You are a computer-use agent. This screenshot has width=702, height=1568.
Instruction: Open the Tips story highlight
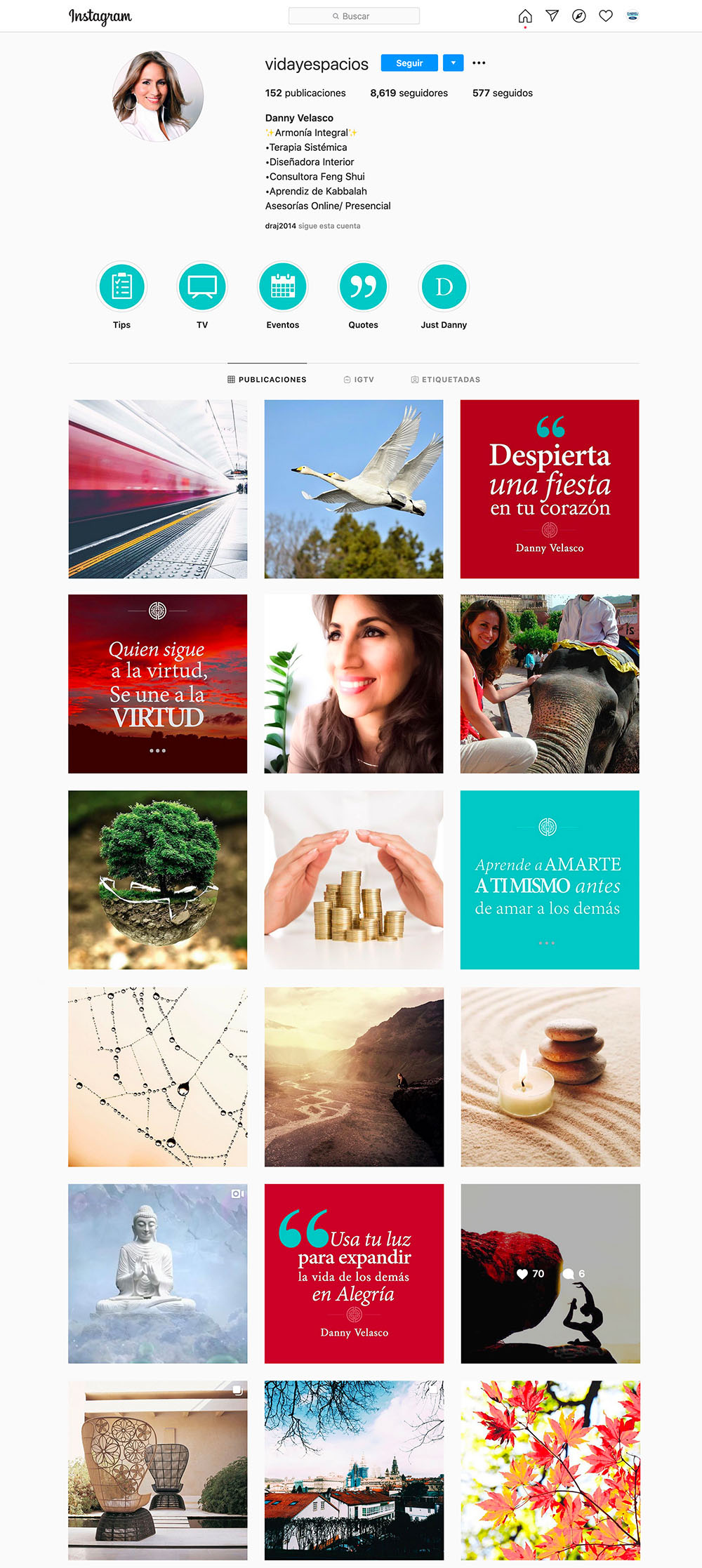point(121,286)
